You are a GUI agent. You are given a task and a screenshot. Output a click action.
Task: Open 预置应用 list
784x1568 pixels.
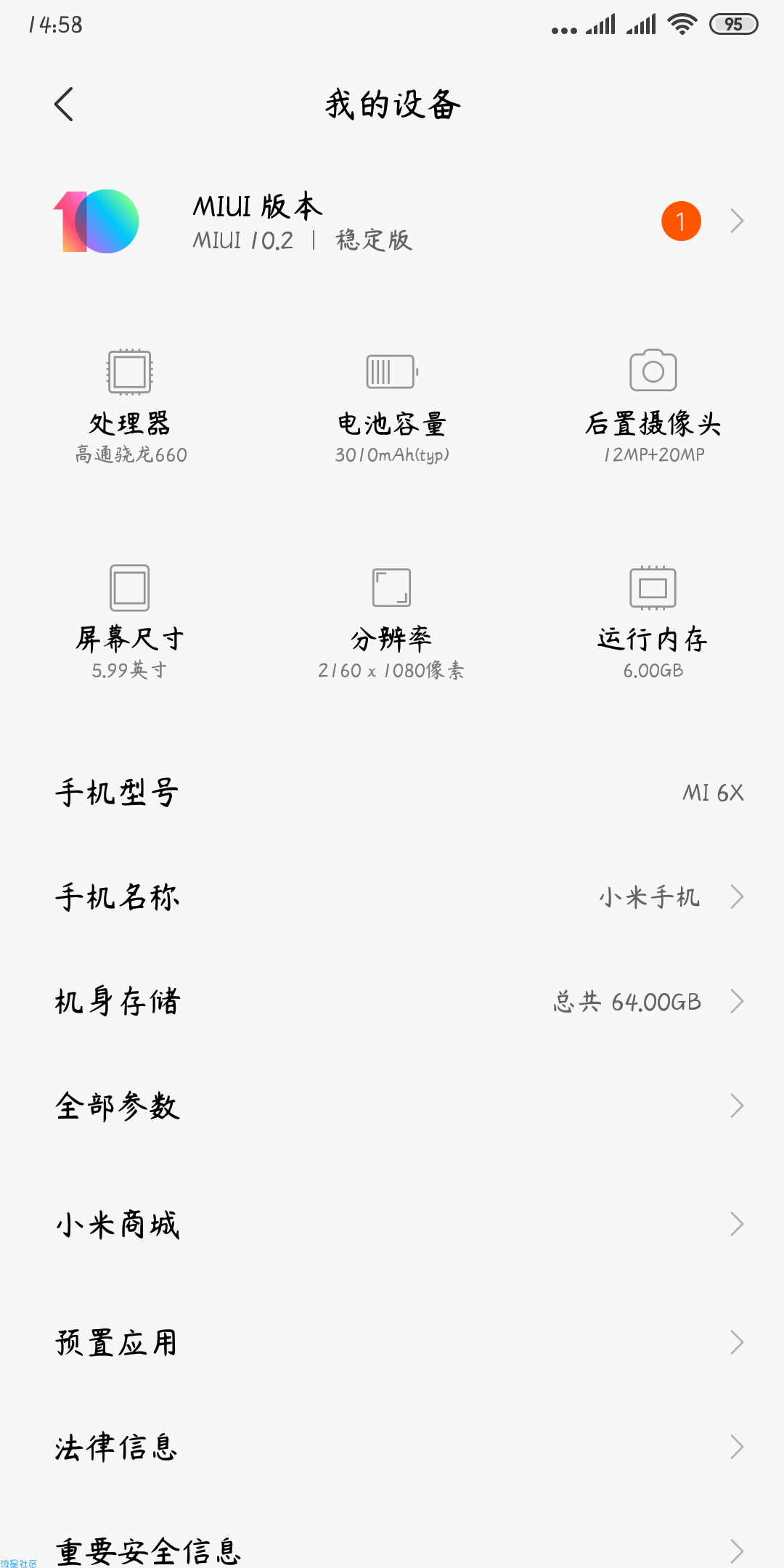[x=392, y=1343]
